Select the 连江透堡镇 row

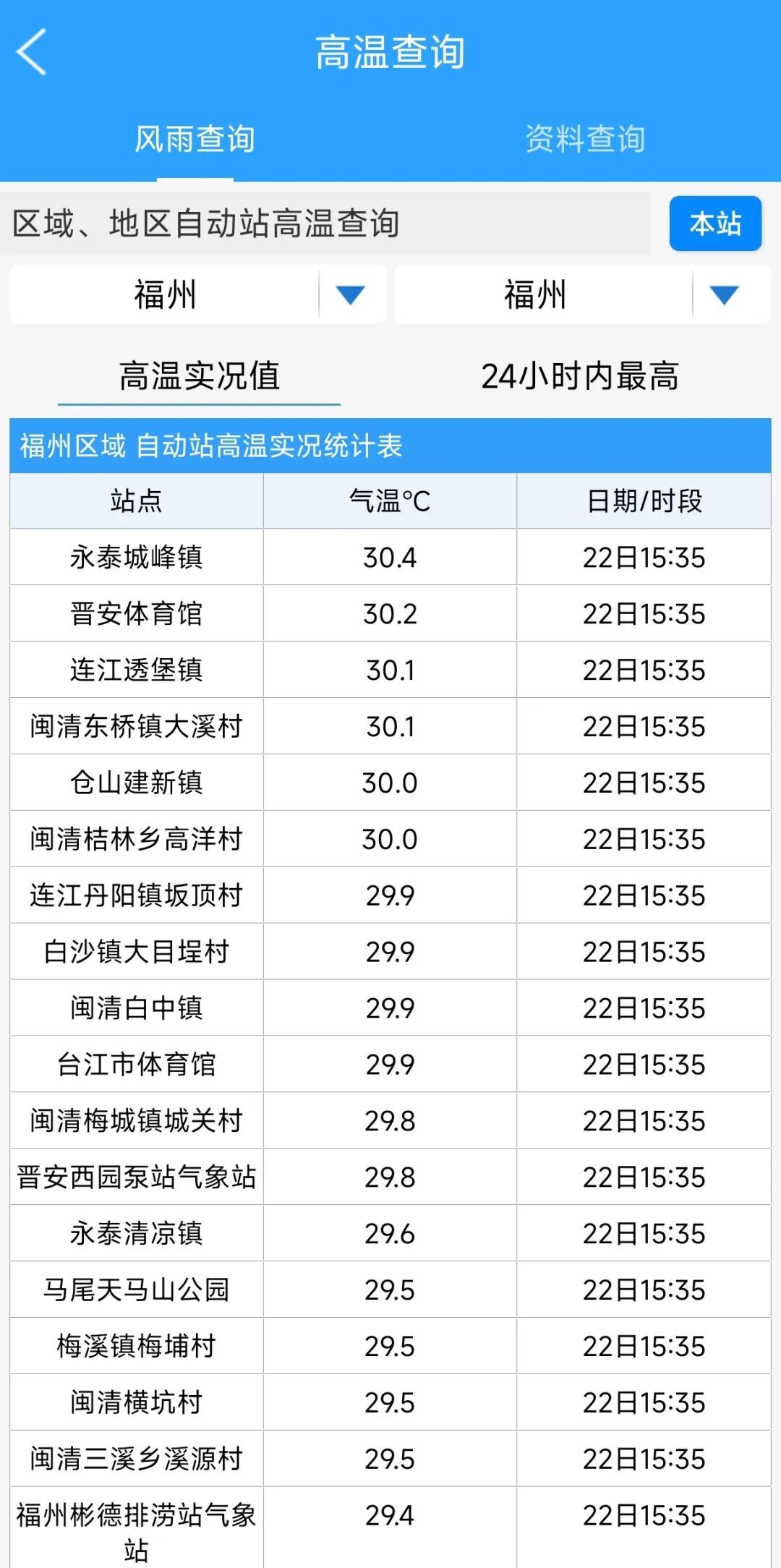point(137,669)
